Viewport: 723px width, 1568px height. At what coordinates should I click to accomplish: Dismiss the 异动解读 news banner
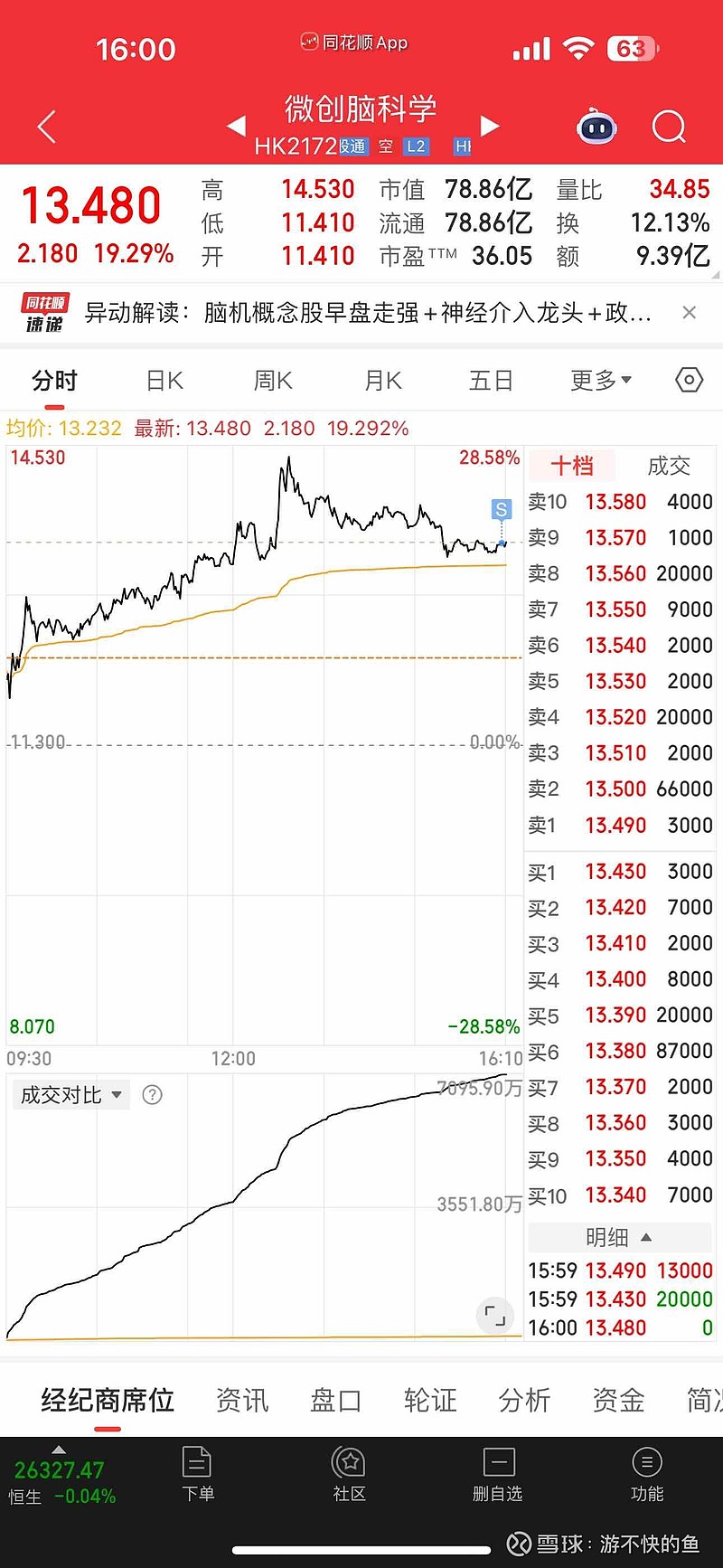(690, 312)
